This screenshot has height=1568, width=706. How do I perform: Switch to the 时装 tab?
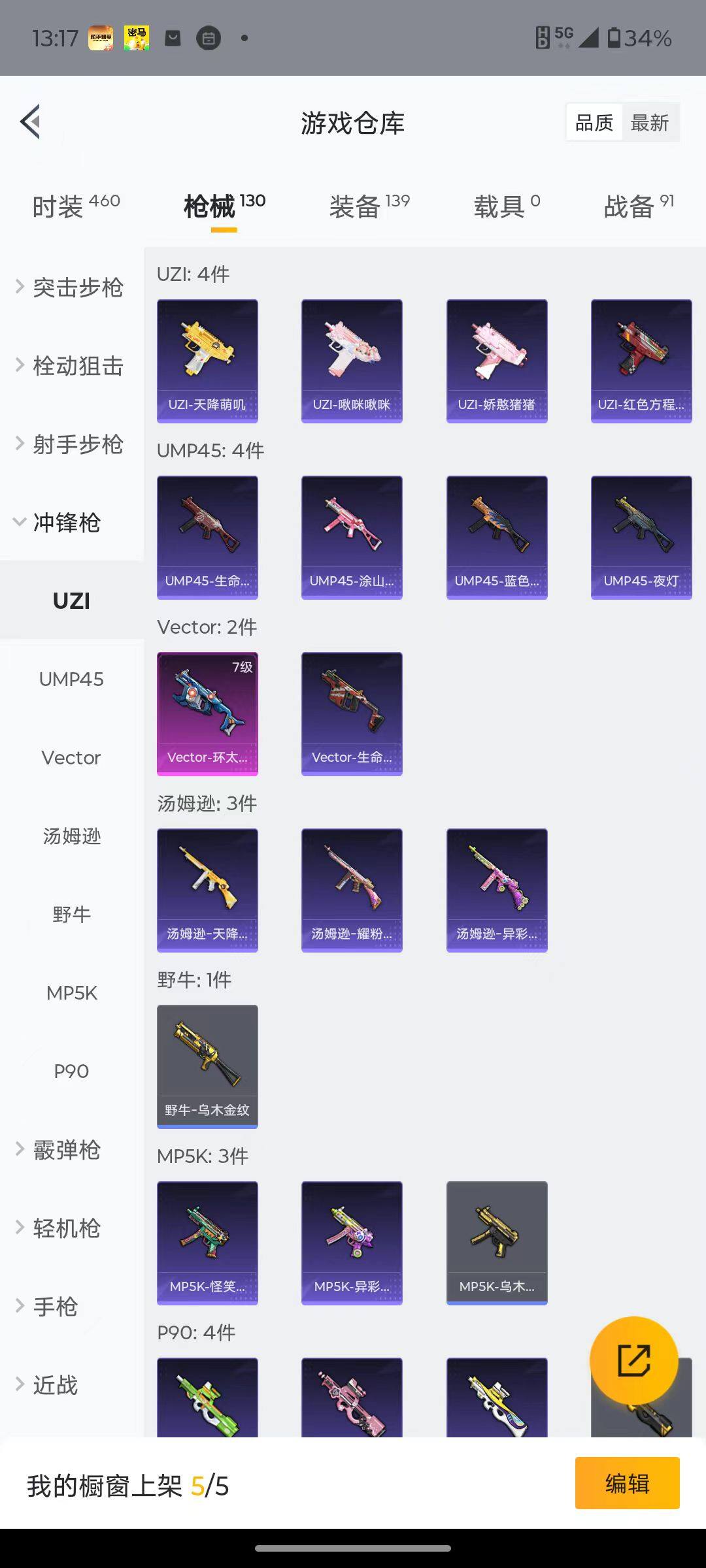pyautogui.click(x=76, y=206)
